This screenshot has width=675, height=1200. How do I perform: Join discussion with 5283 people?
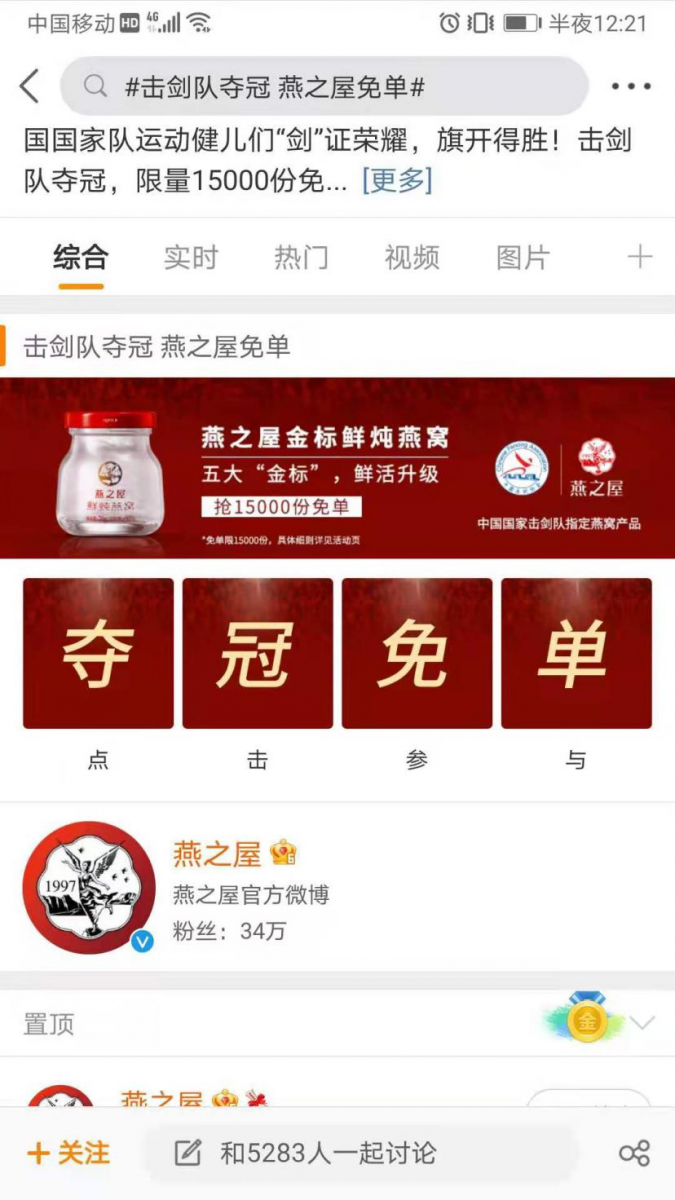click(328, 1153)
